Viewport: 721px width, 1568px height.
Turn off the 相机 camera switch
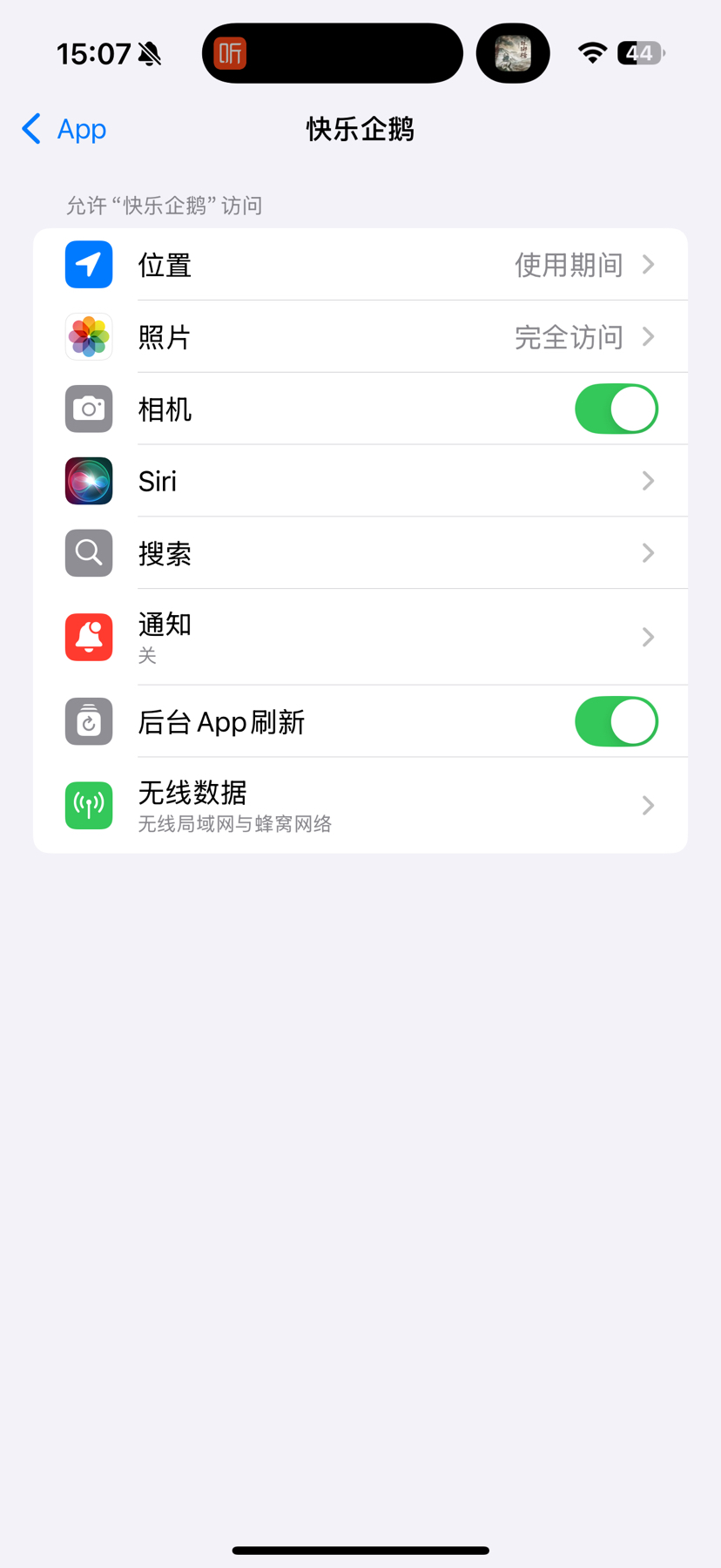[x=616, y=409]
